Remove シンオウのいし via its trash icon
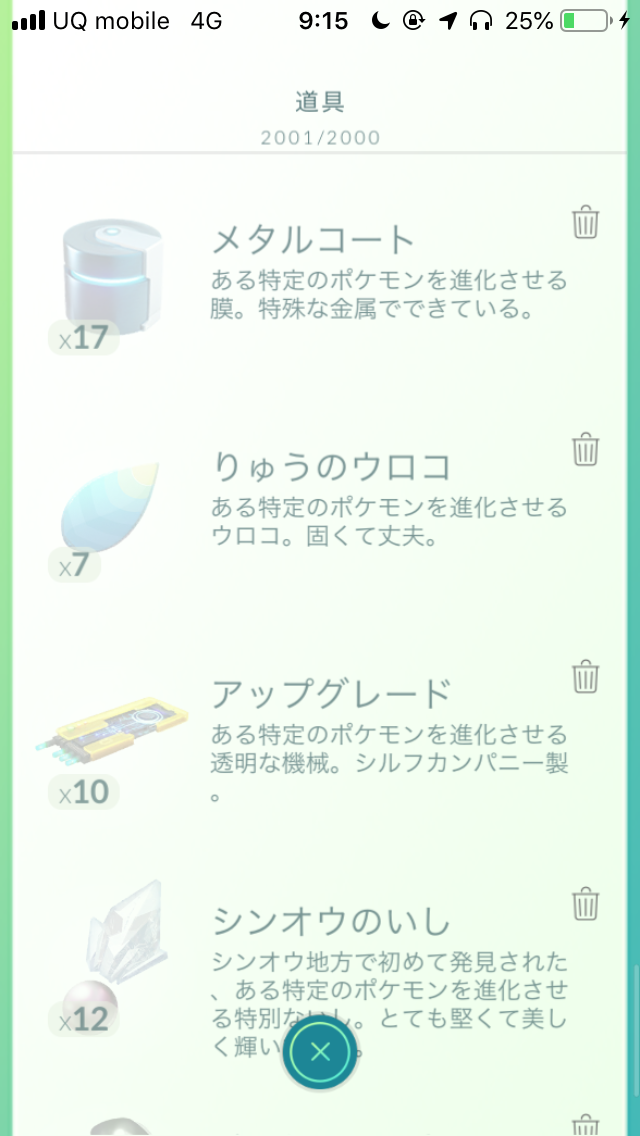This screenshot has height=1136, width=640. click(x=585, y=904)
